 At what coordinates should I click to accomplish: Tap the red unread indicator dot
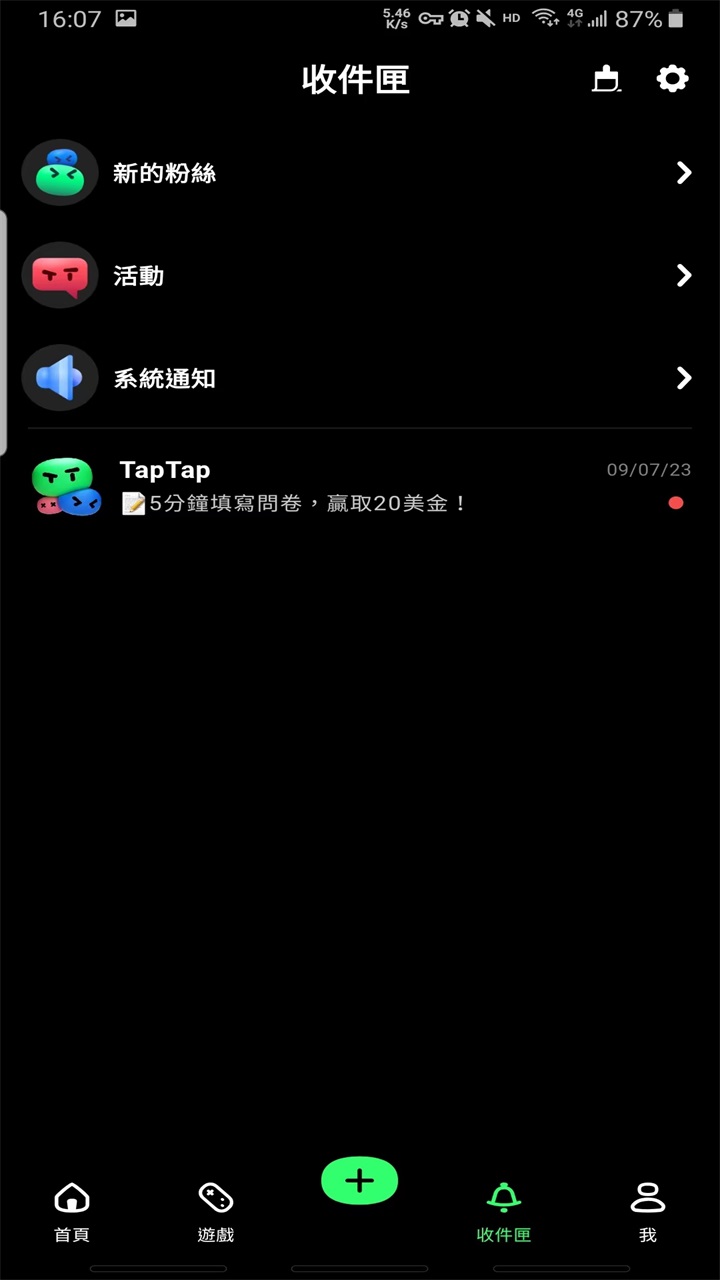point(675,503)
